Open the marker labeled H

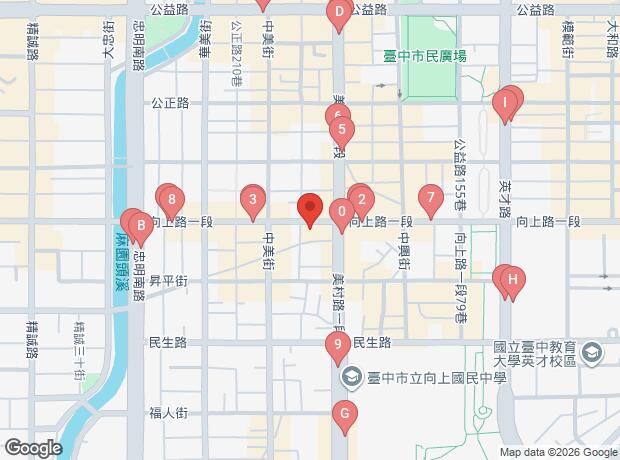point(511,280)
